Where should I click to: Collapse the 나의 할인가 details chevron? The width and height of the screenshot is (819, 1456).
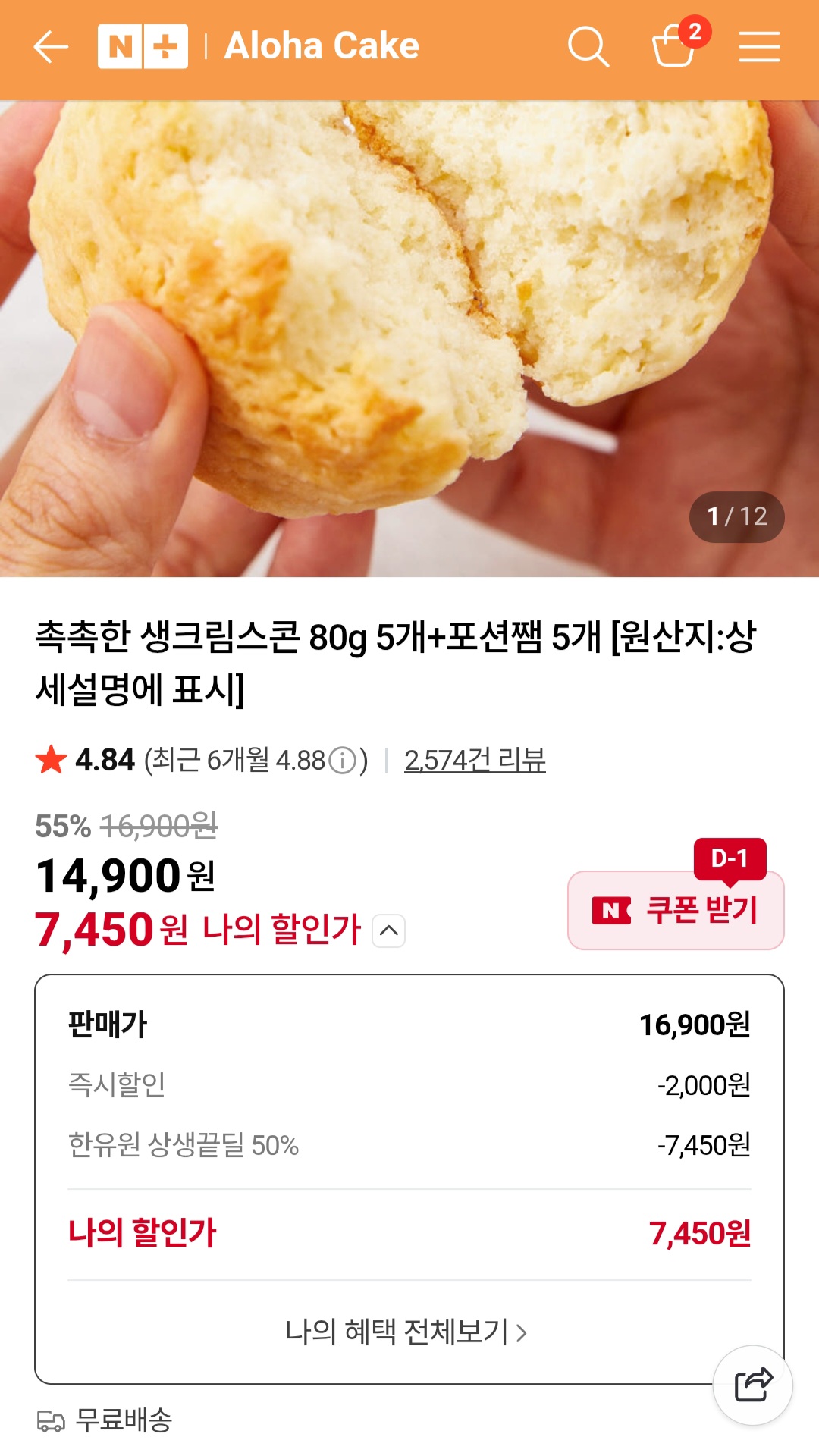(389, 930)
